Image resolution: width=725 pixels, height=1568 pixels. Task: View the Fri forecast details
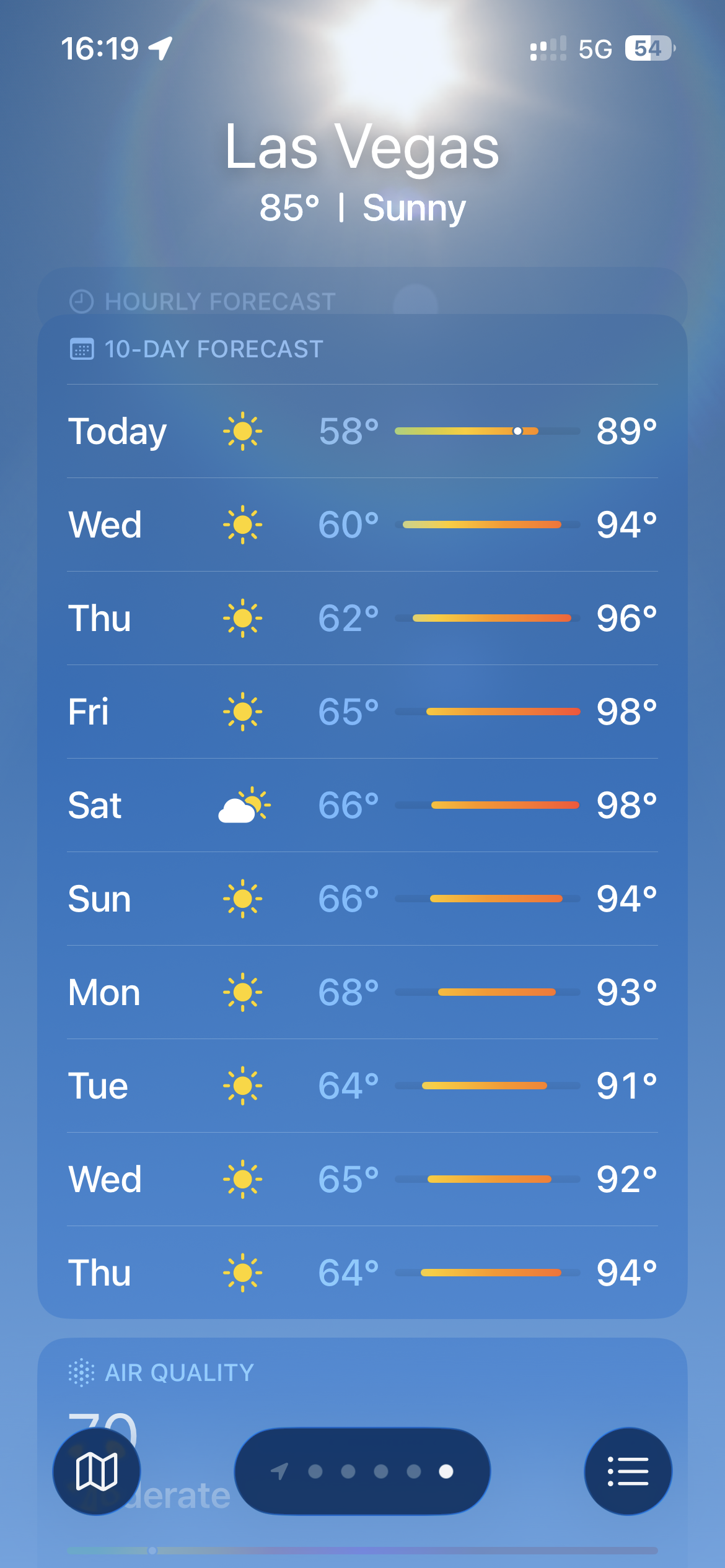362,712
